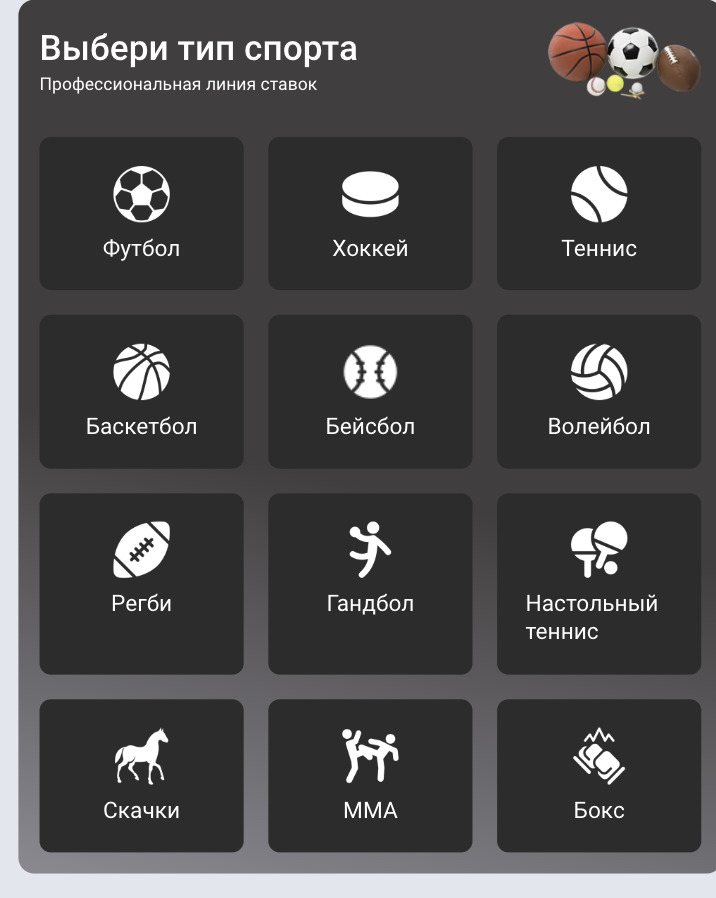Open Настольный теннис tile
Viewport: 716px width, 898px height.
tap(599, 582)
